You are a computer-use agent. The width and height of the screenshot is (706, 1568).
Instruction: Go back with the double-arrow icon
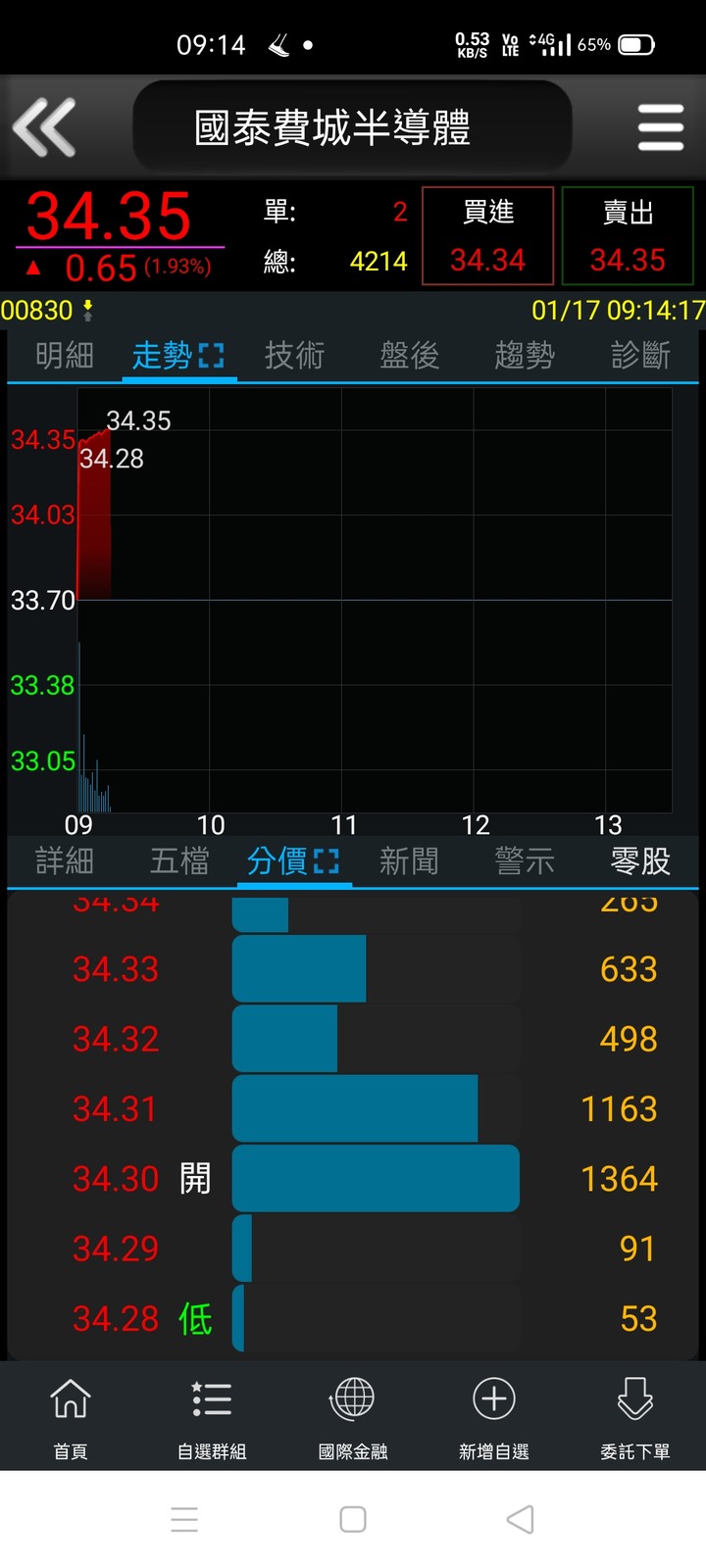(44, 127)
